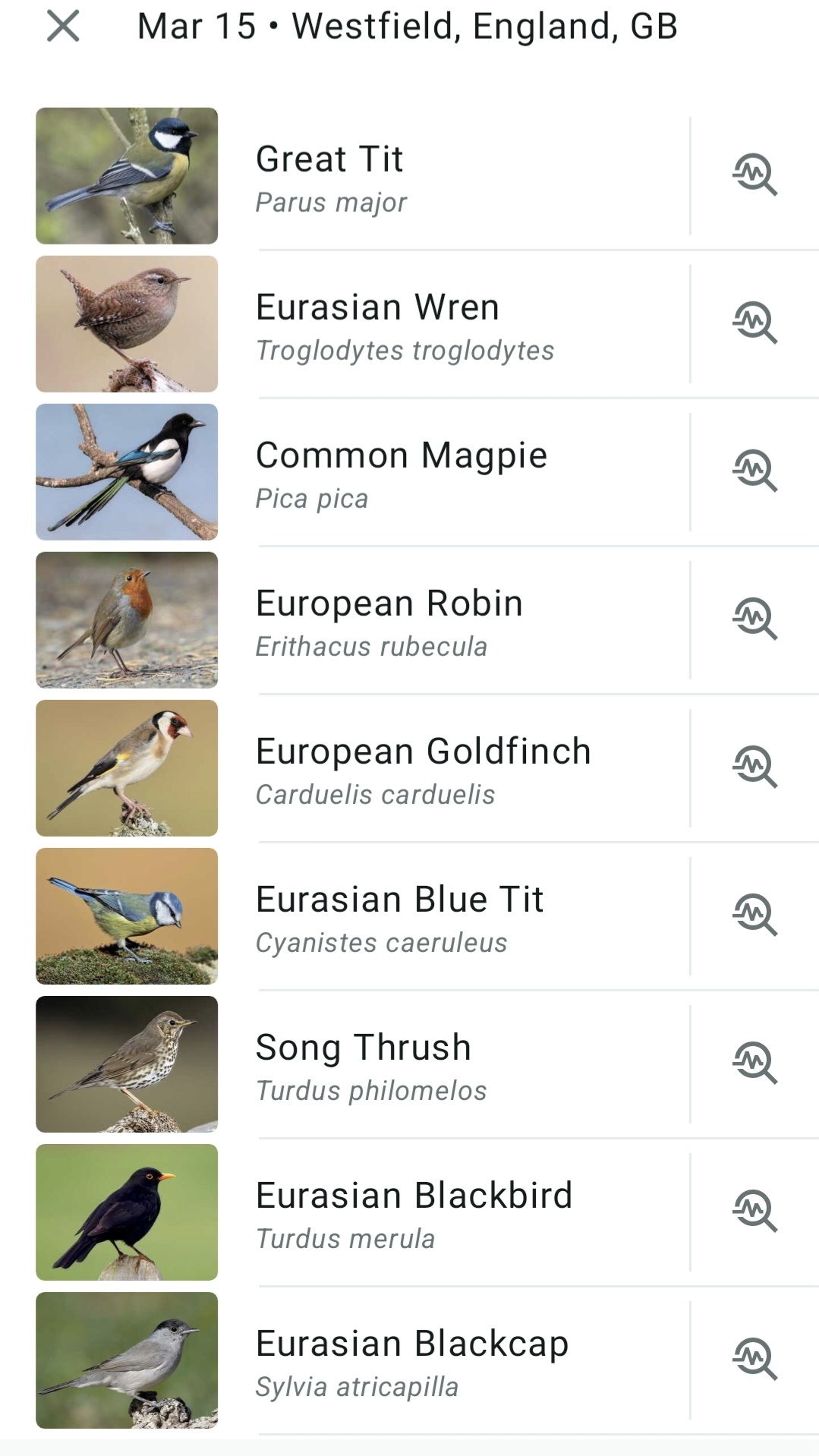Find Eurasian Blackcap in the recording
Image resolution: width=819 pixels, height=1456 pixels.
[754, 1360]
